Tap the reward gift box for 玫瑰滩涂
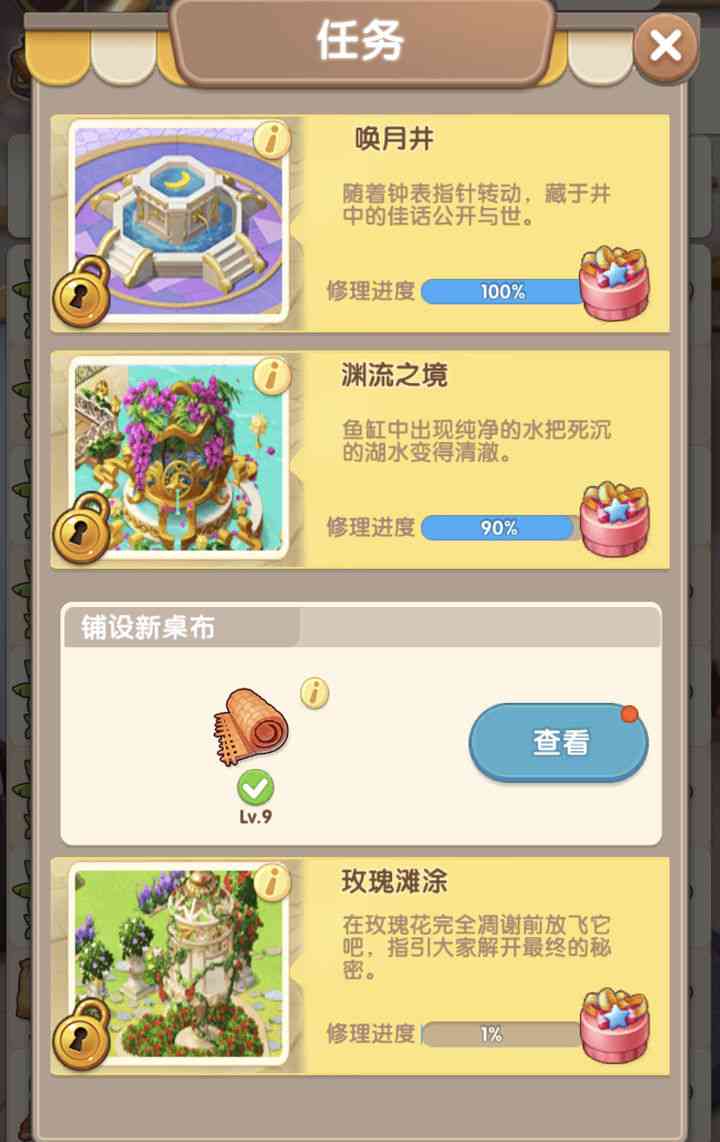The height and width of the screenshot is (1142, 720). [614, 1027]
